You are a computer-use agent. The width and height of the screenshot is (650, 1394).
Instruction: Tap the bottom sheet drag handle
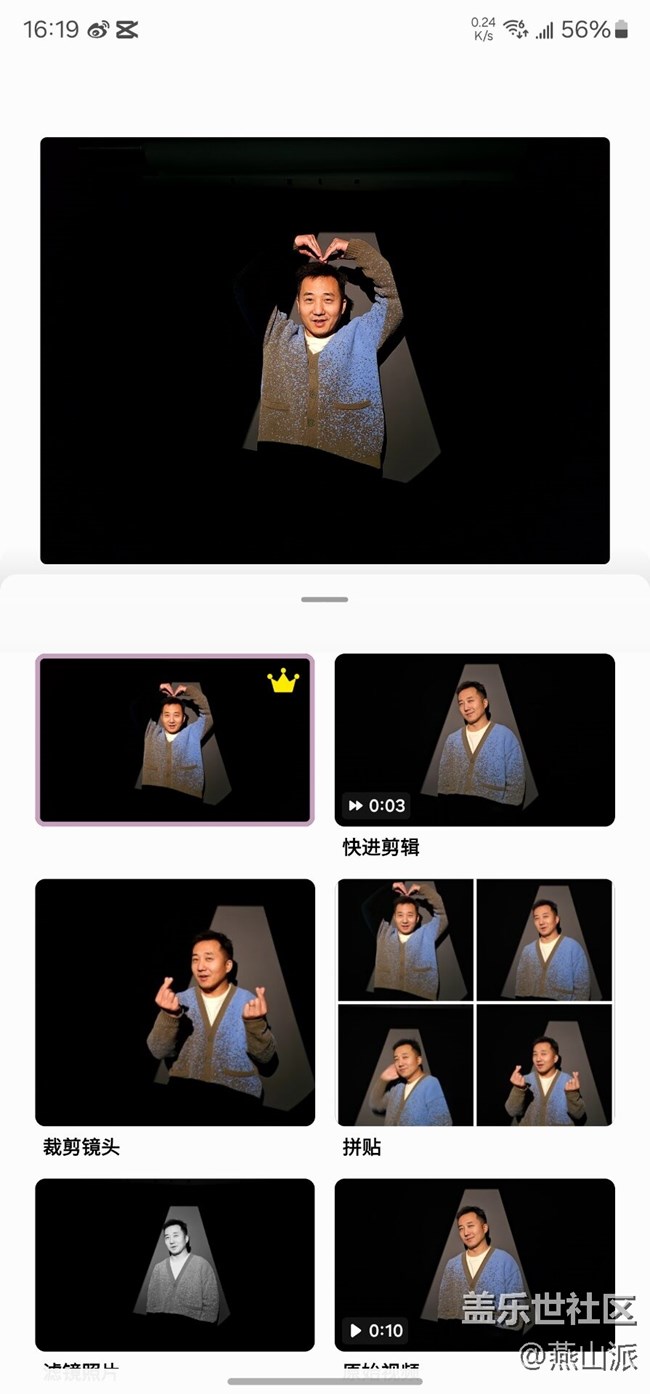pyautogui.click(x=325, y=600)
